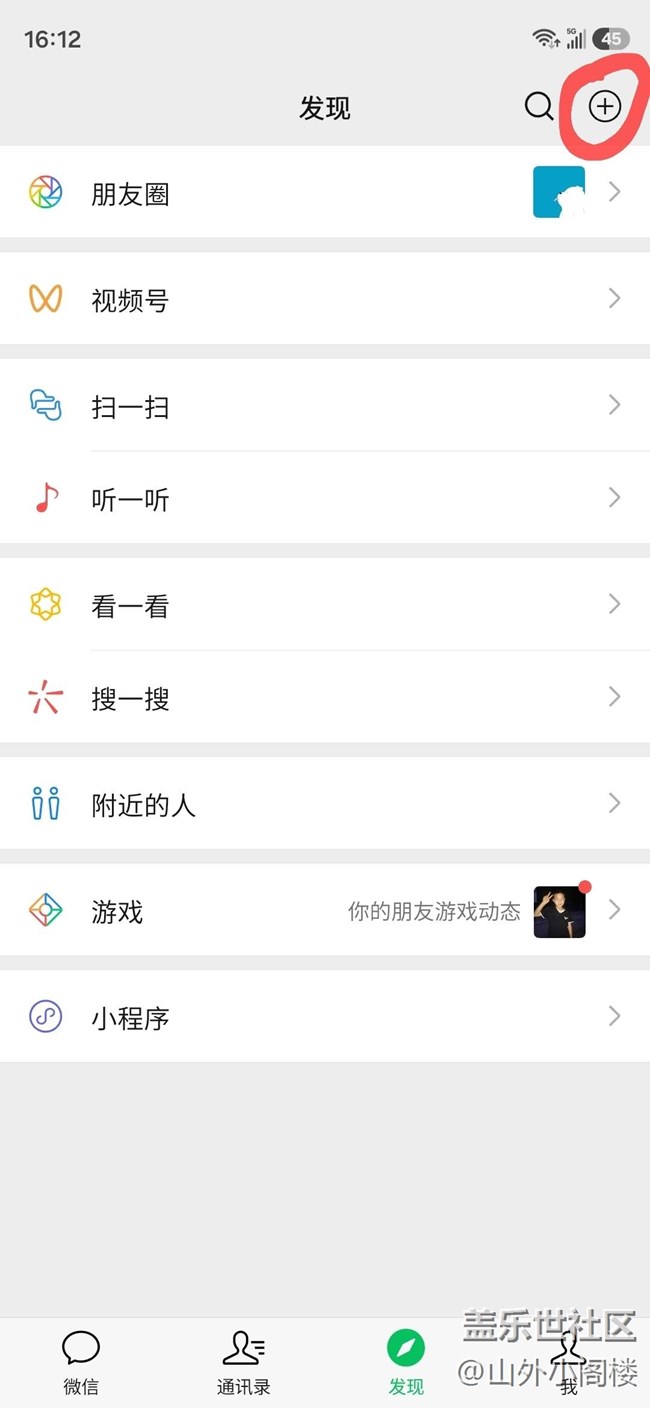This screenshot has height=1408, width=650.
Task: Open the plus menu in top bar
Action: (x=604, y=106)
